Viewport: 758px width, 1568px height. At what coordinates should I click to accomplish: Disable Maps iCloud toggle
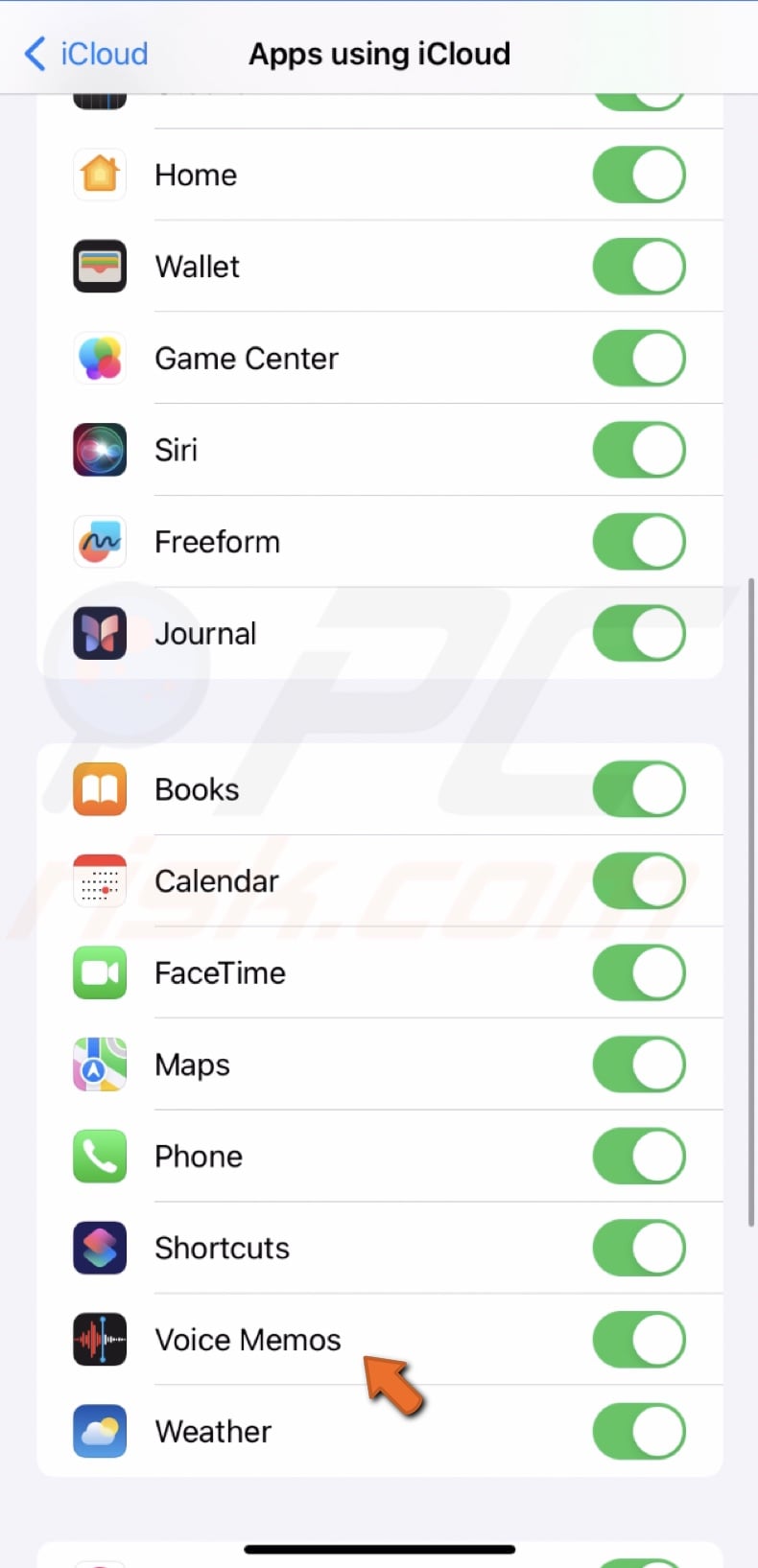[638, 1065]
